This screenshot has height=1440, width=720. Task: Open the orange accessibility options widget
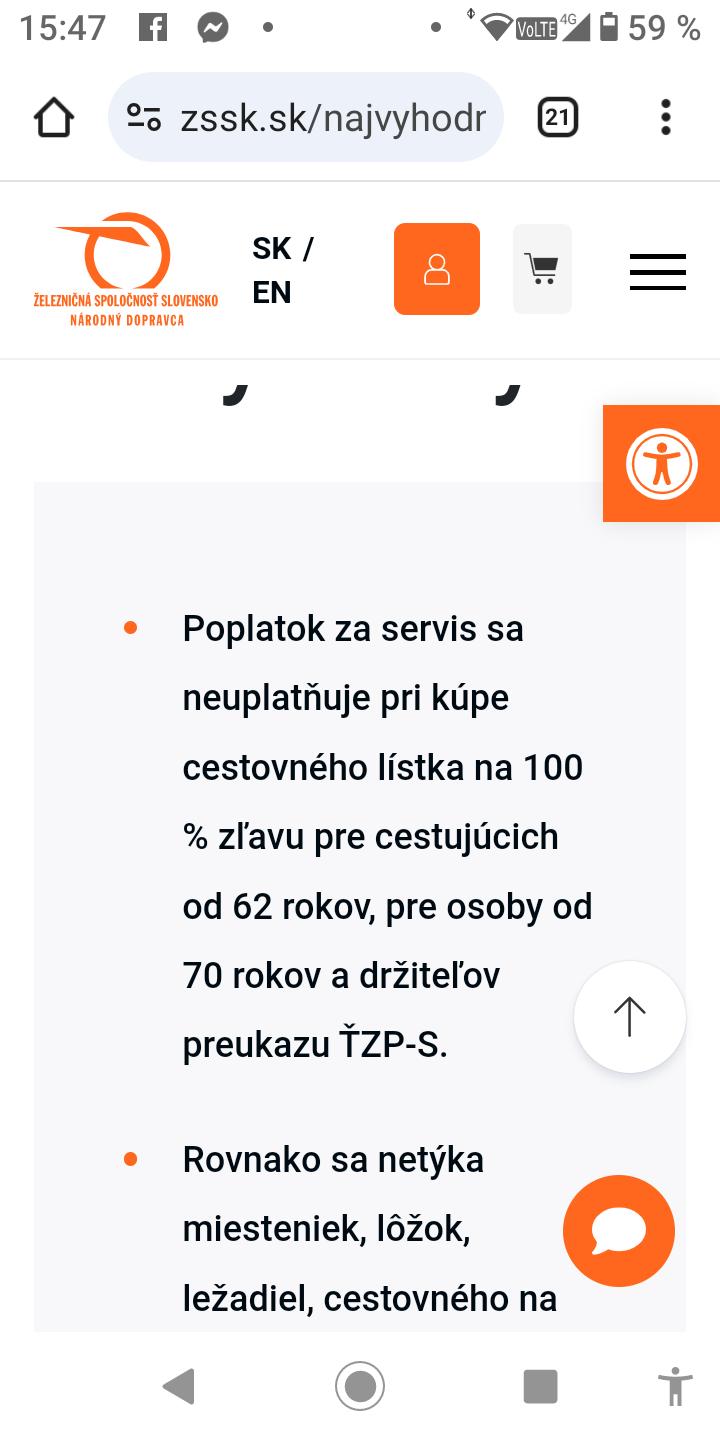pyautogui.click(x=661, y=463)
